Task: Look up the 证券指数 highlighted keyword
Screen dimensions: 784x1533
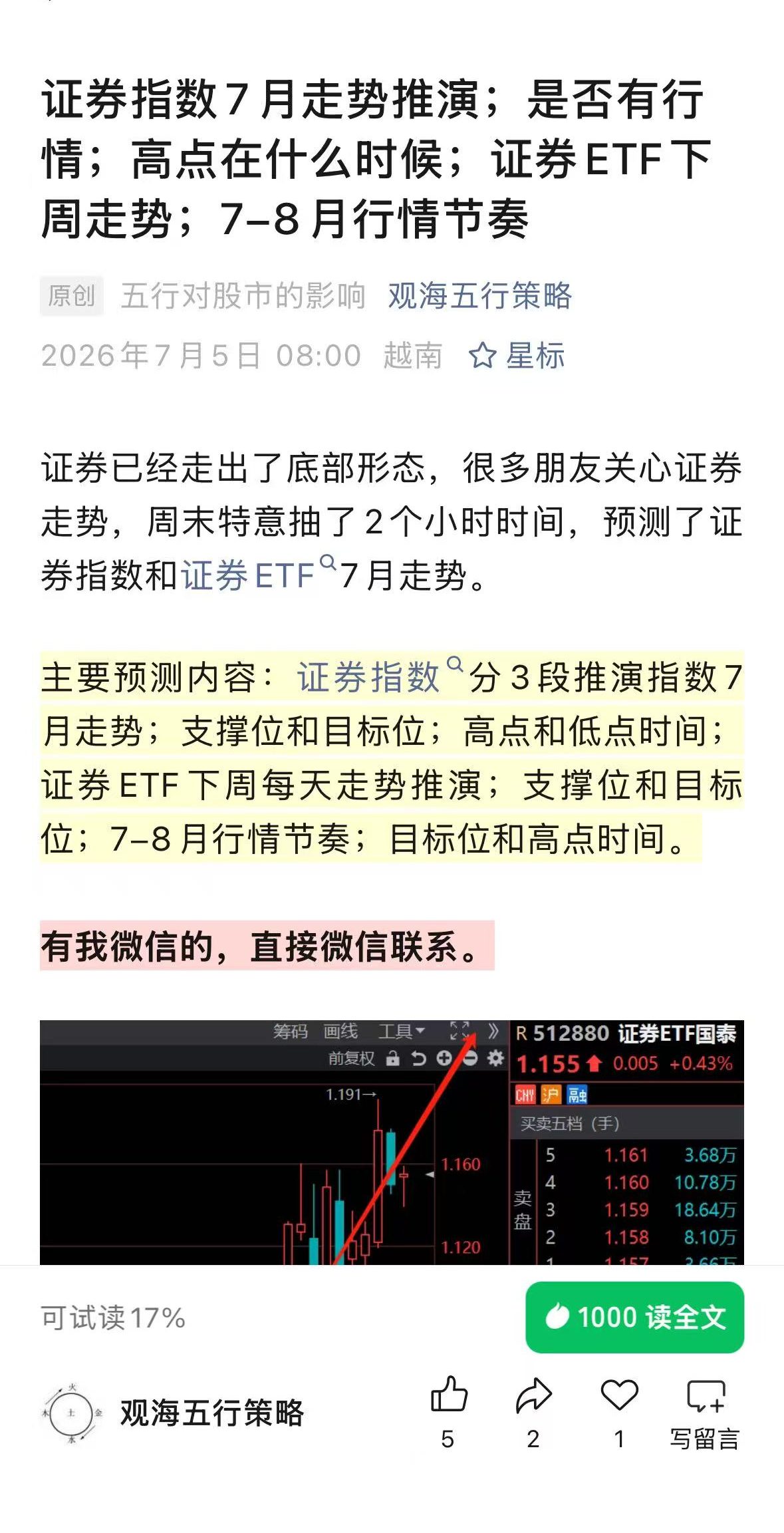Action: (x=379, y=678)
